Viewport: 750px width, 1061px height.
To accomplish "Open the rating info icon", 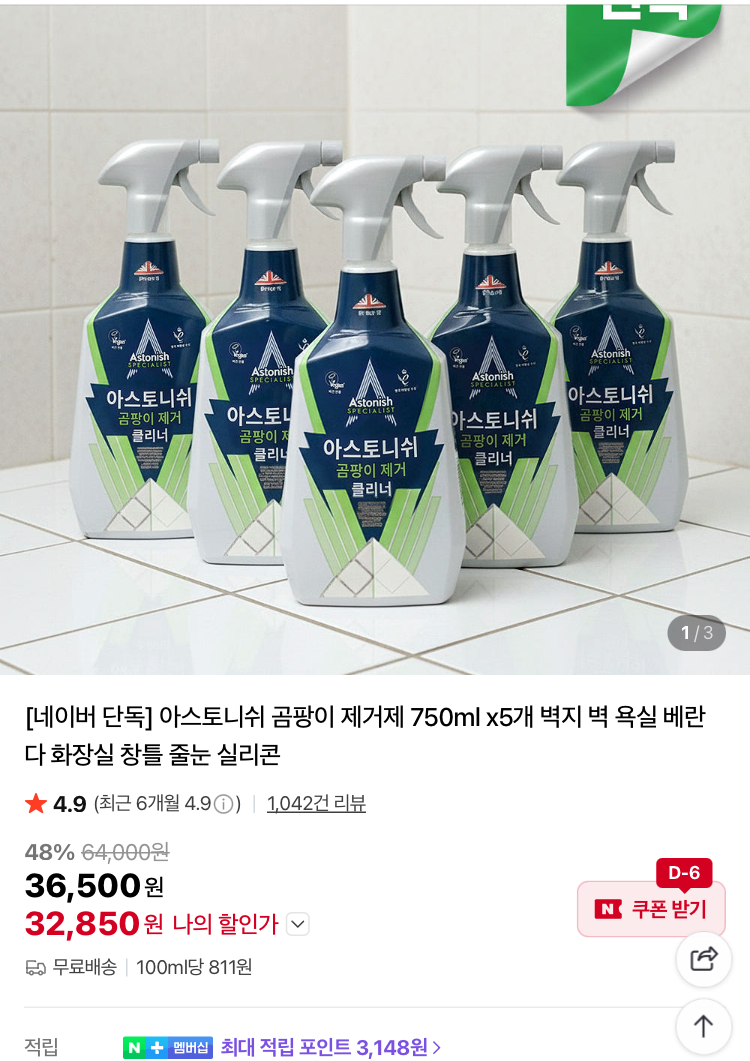I will tap(224, 804).
